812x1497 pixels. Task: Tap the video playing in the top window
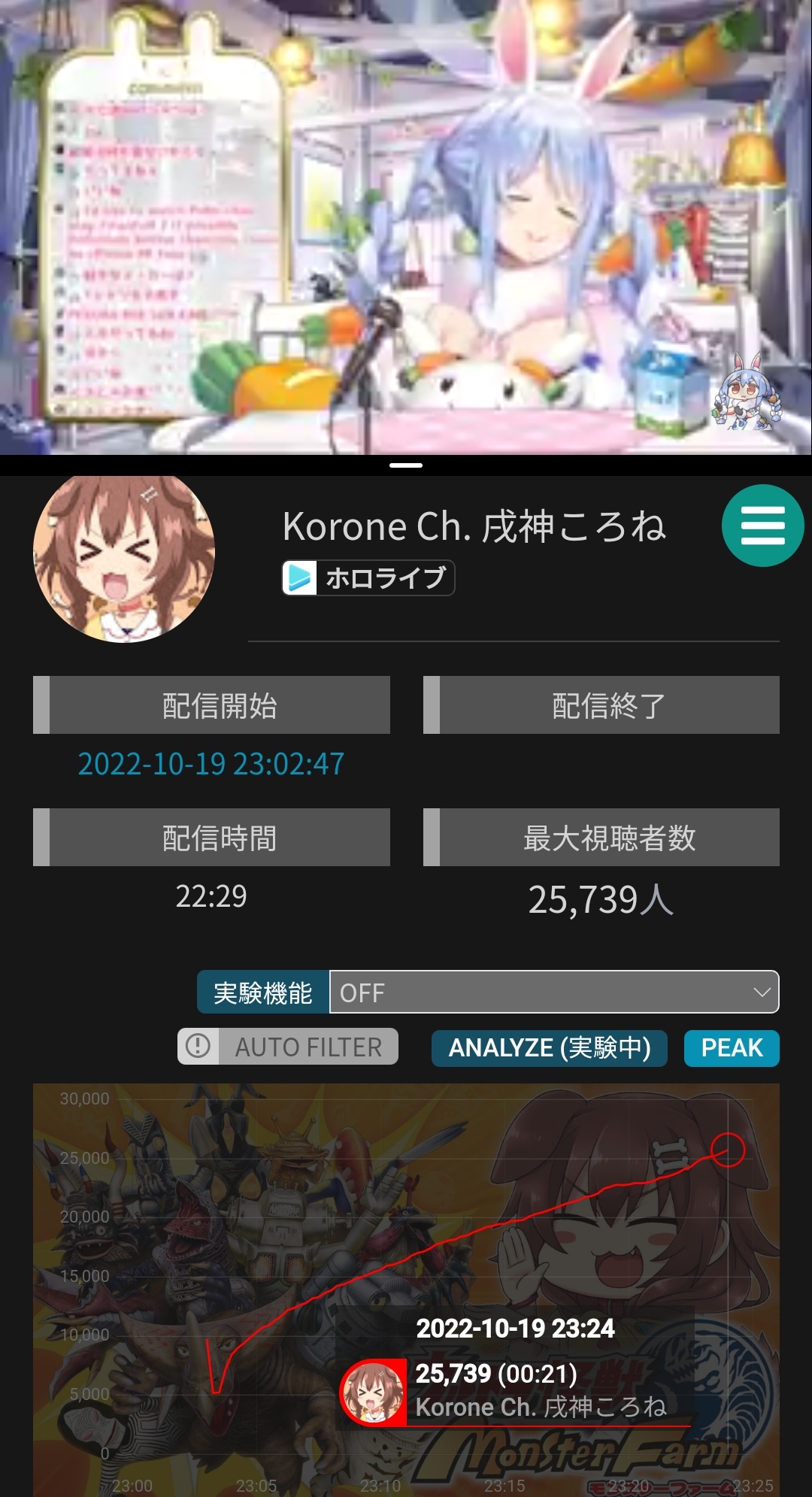406,226
